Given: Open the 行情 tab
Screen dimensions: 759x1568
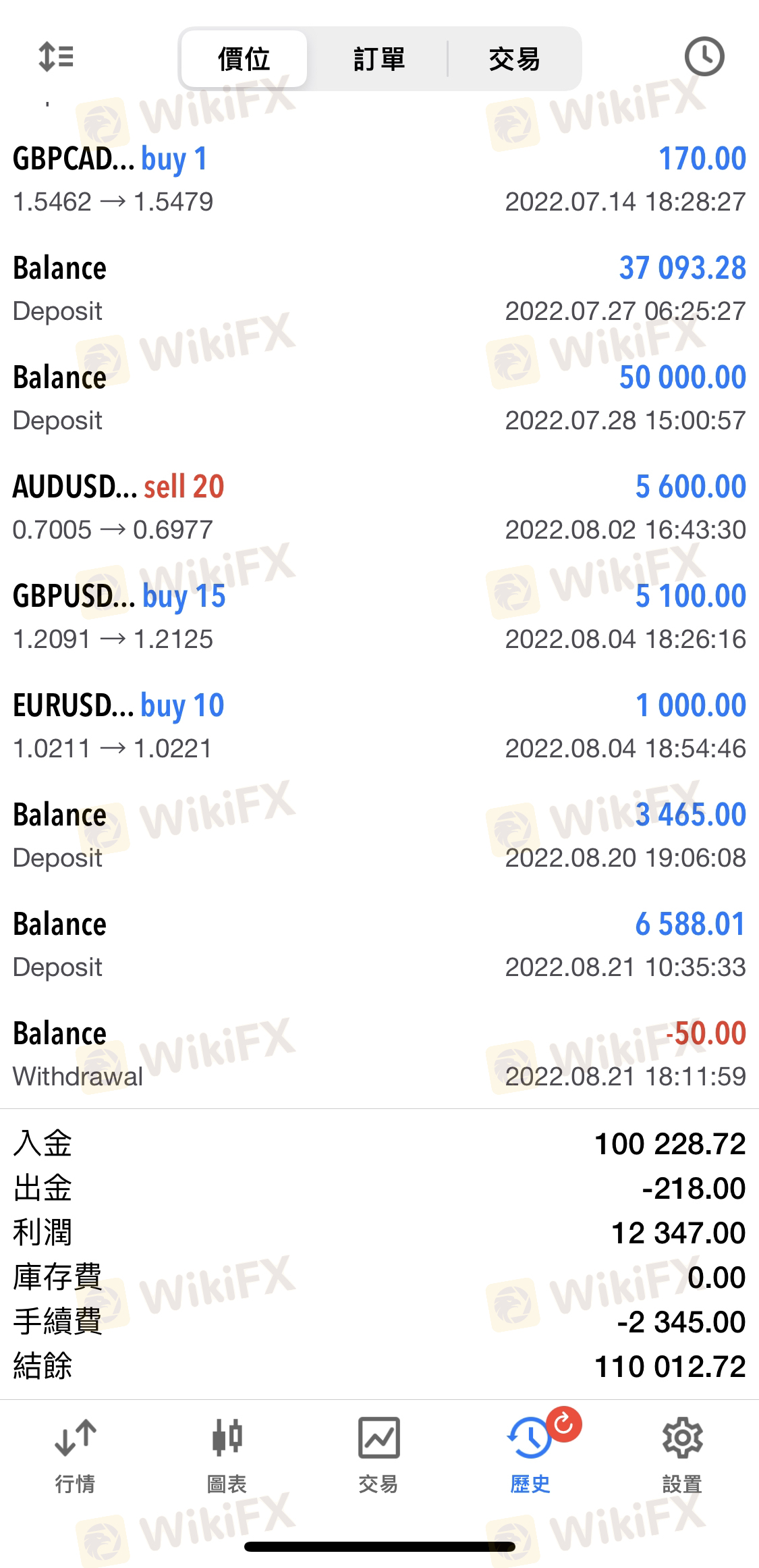Looking at the screenshot, I should 75,1455.
